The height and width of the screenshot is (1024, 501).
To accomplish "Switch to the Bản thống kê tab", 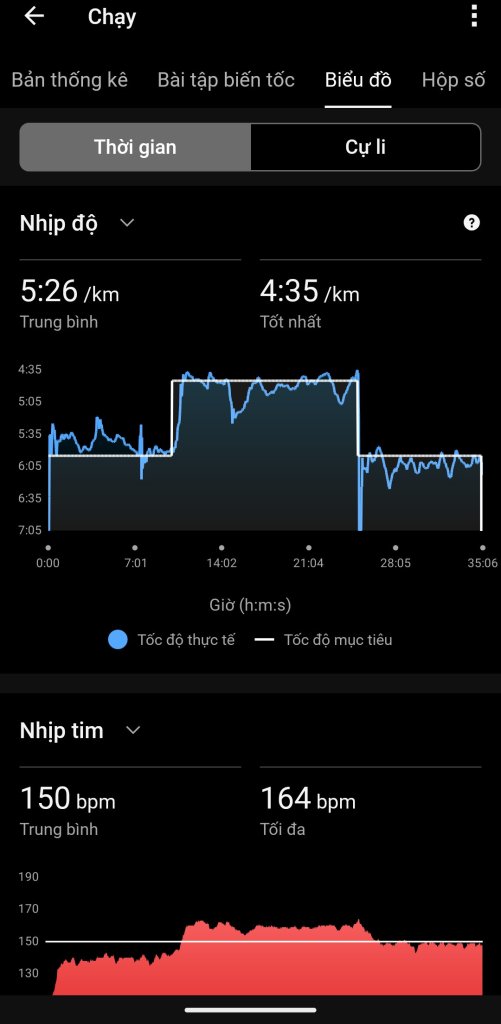I will (70, 80).
